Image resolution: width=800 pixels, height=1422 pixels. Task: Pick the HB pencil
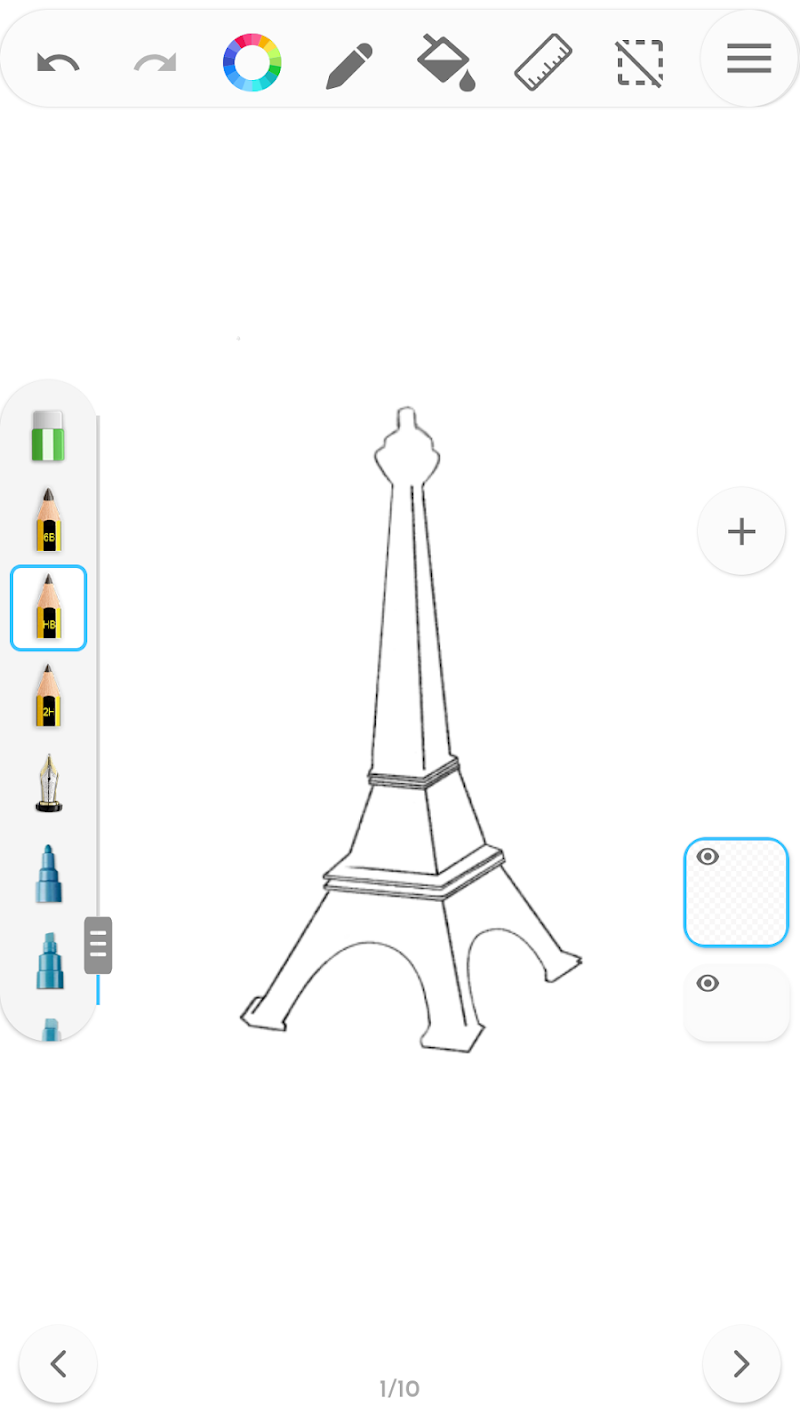pos(48,608)
